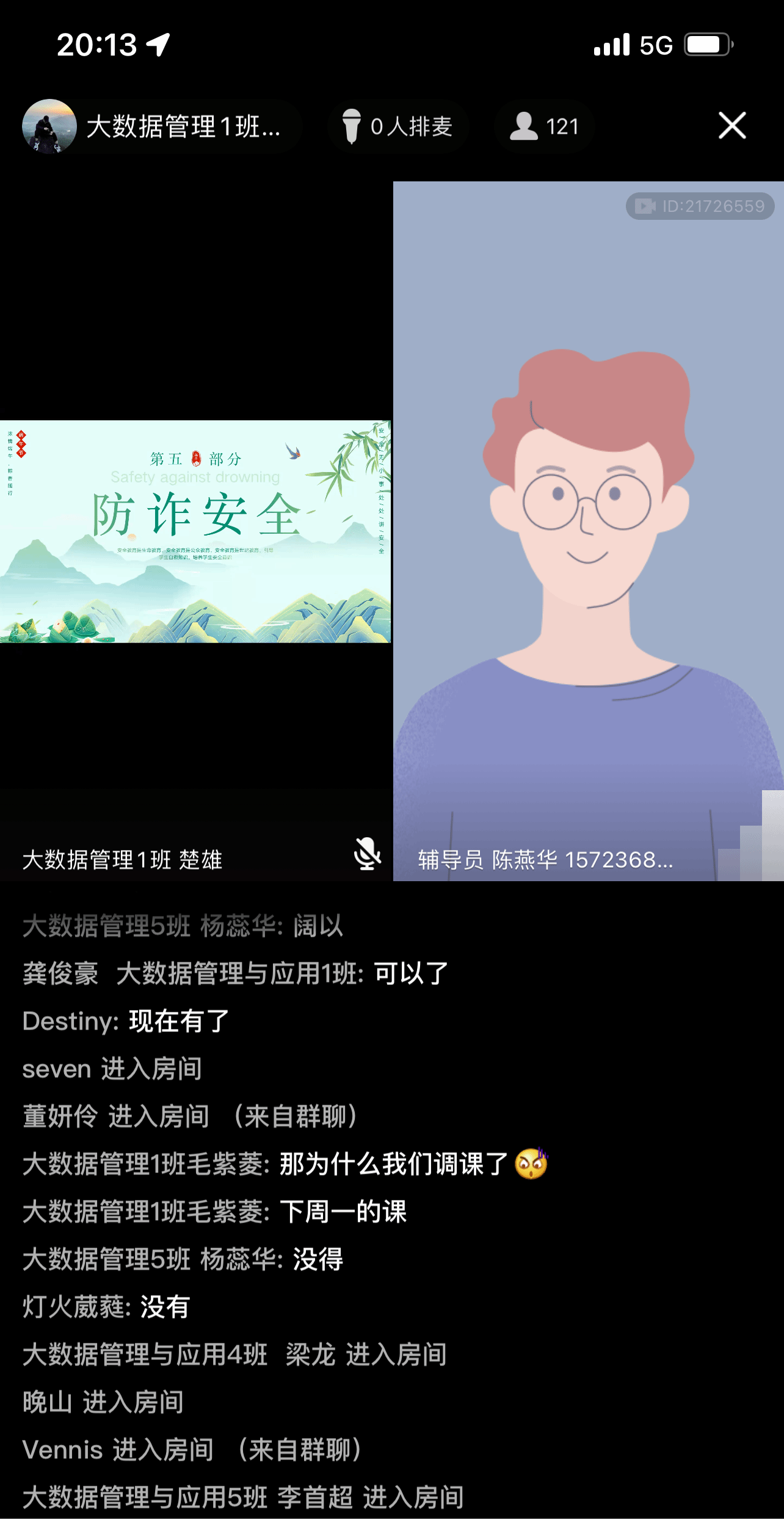Open the room ID 21726559 badge
Viewport: 784px width, 1523px height.
coord(700,206)
